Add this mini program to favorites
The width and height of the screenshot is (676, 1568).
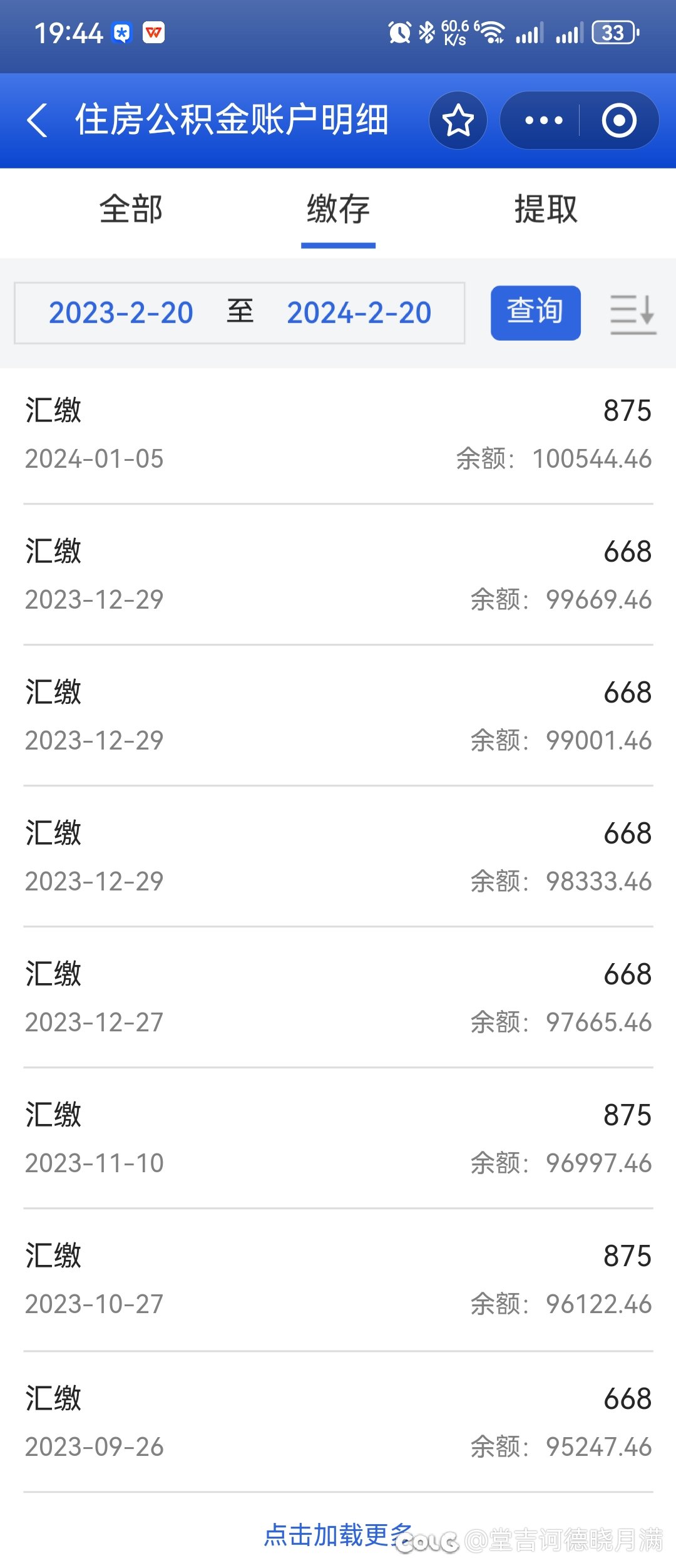coord(458,120)
